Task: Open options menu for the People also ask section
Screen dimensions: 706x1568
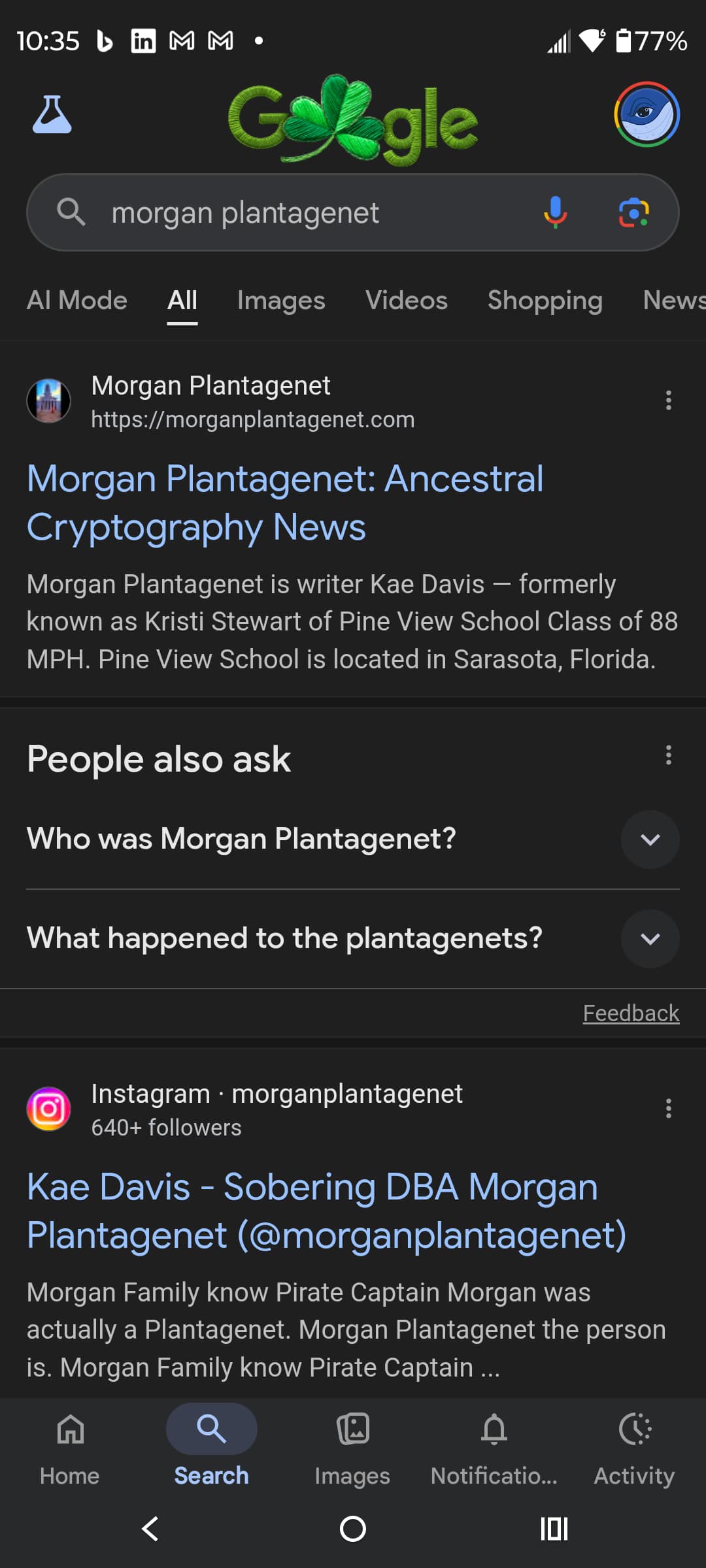Action: click(x=668, y=755)
